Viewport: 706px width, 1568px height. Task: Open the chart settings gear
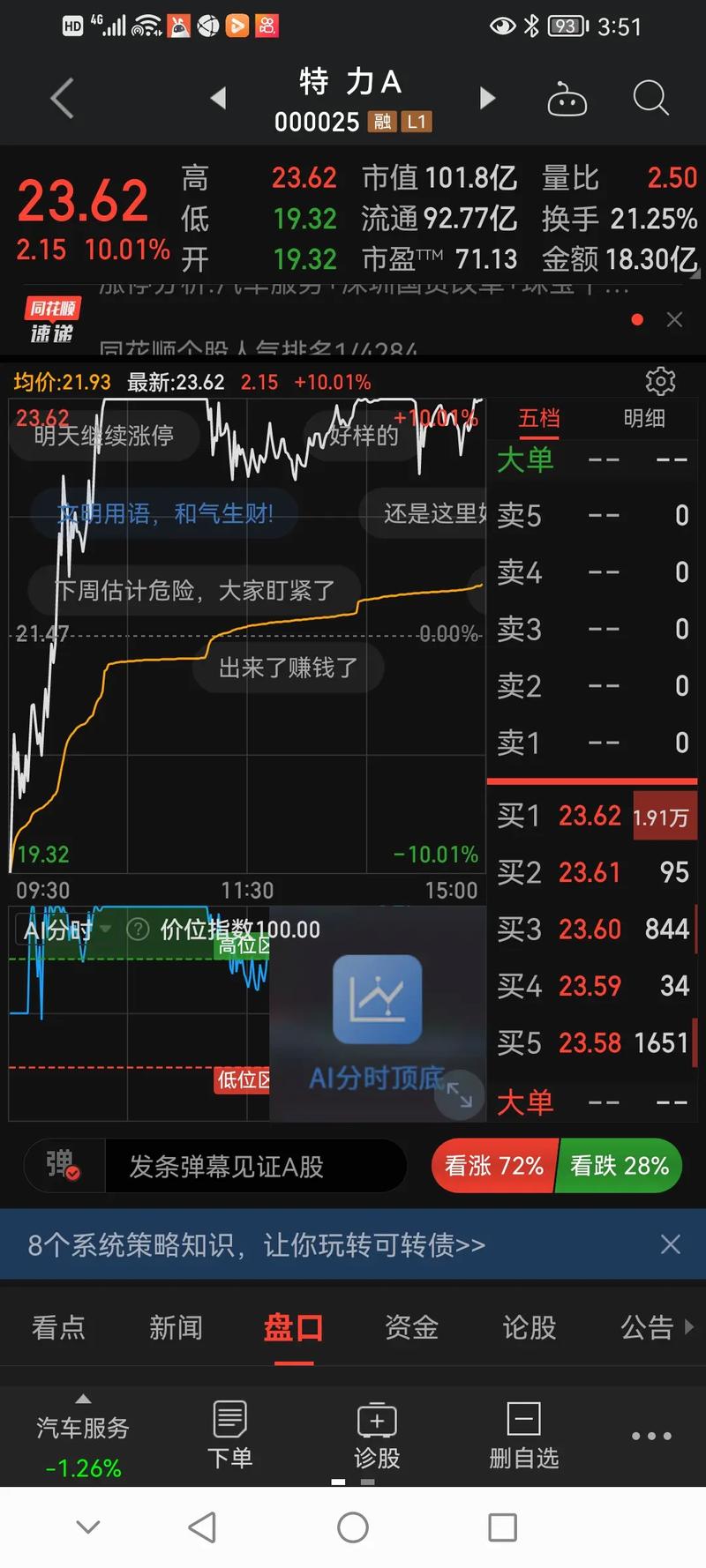(x=660, y=381)
